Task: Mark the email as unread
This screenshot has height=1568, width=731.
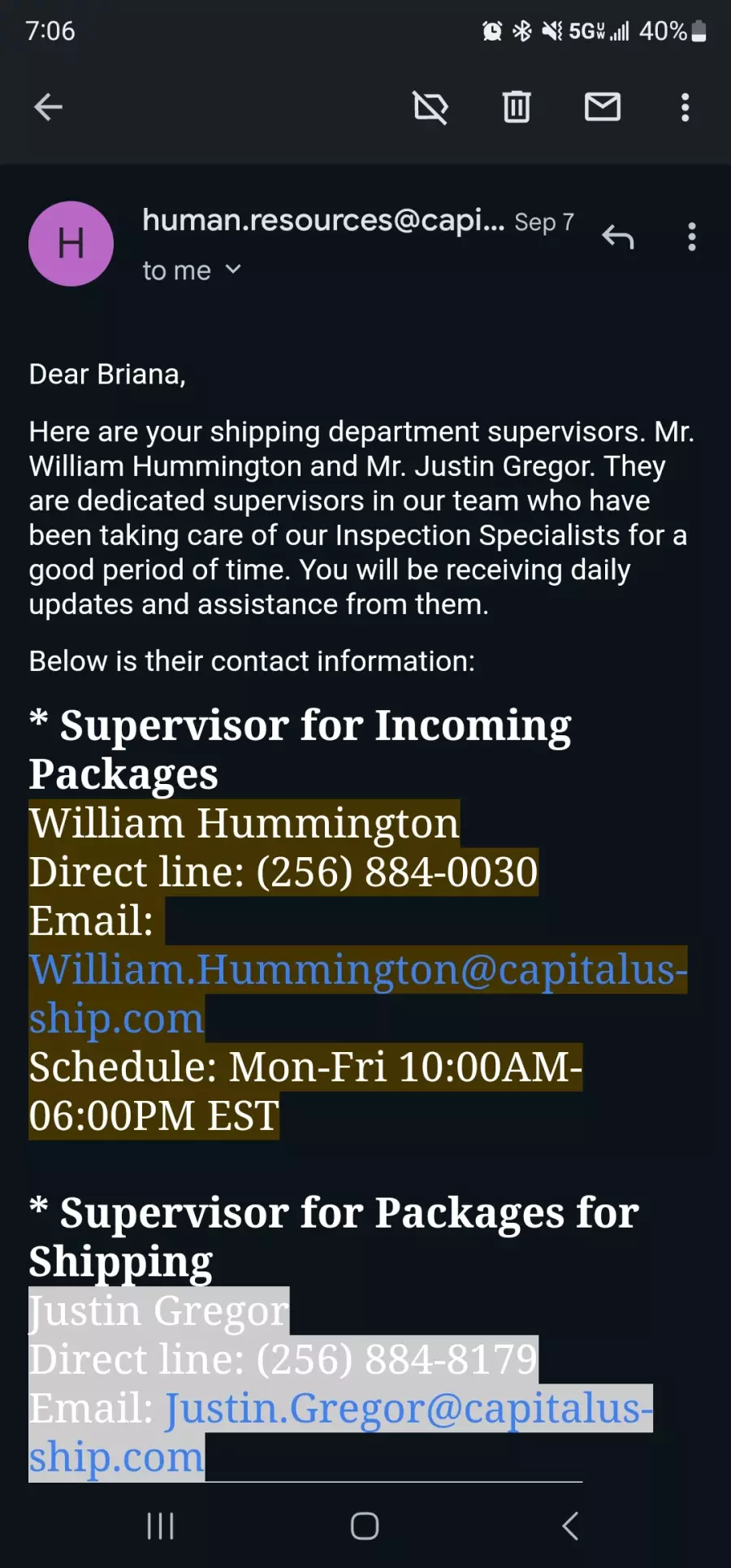Action: pos(603,107)
